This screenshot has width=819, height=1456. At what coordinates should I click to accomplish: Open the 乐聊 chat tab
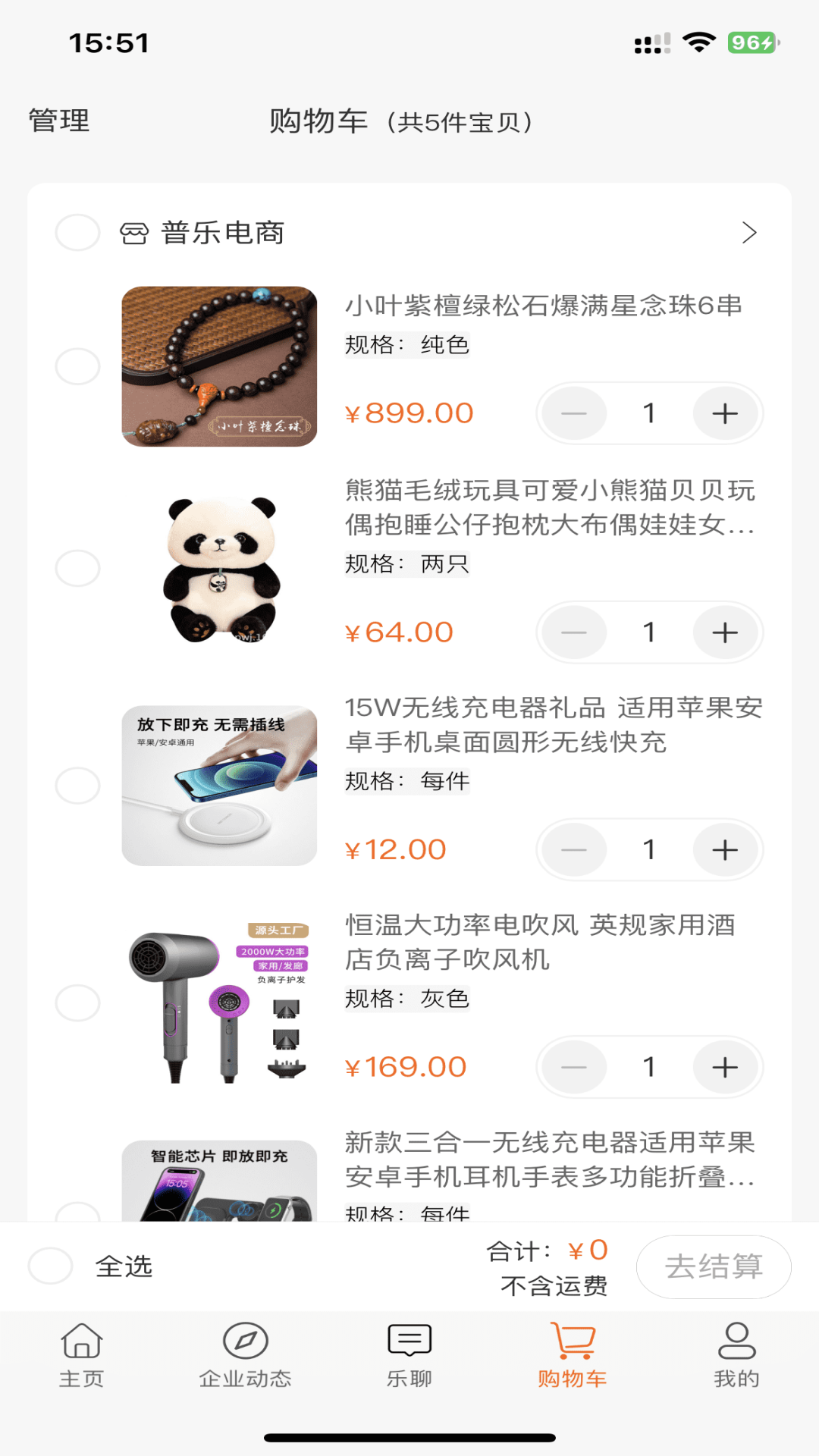[409, 1354]
